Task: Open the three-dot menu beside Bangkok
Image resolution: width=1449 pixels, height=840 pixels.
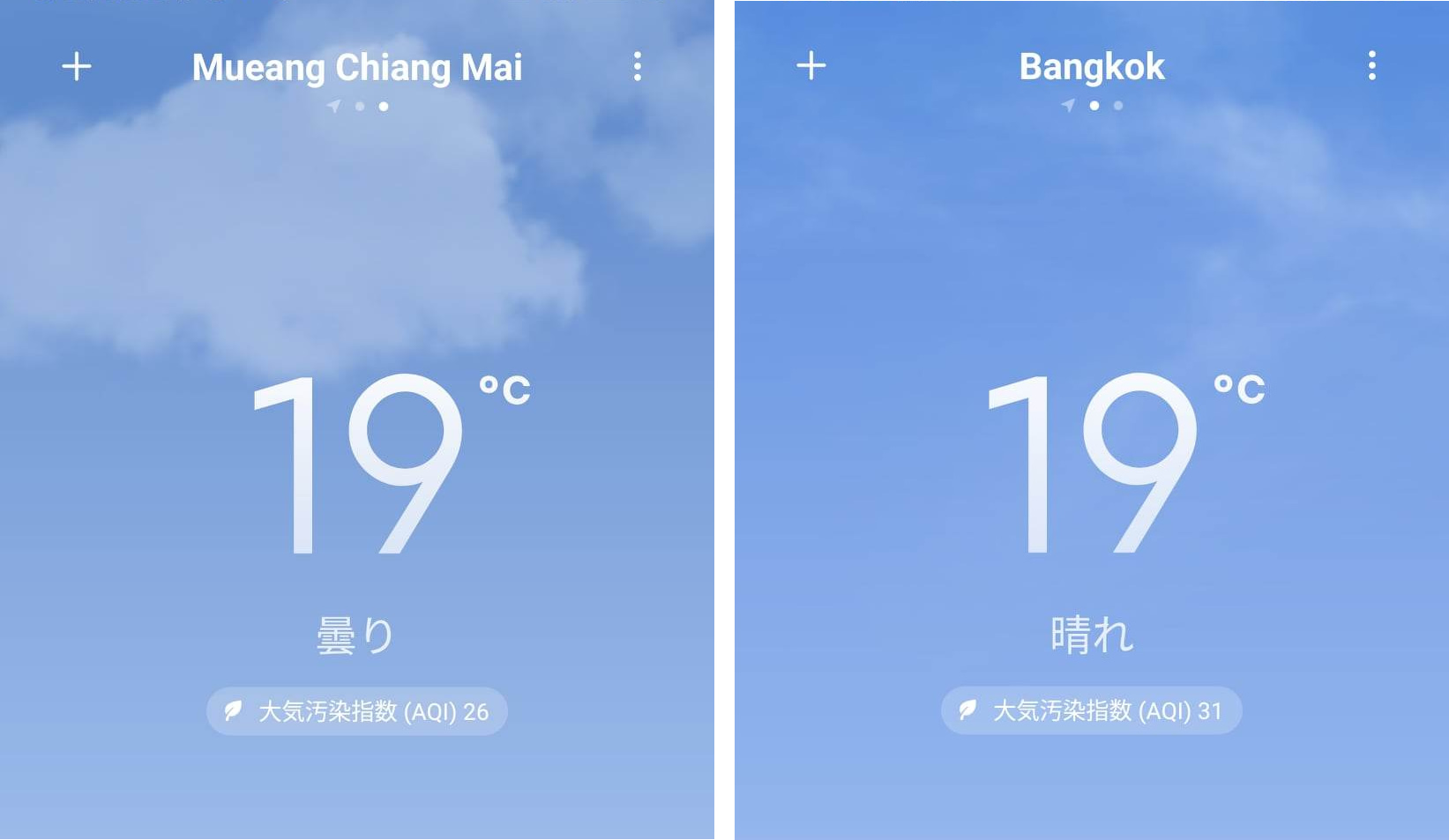Action: click(x=1371, y=65)
